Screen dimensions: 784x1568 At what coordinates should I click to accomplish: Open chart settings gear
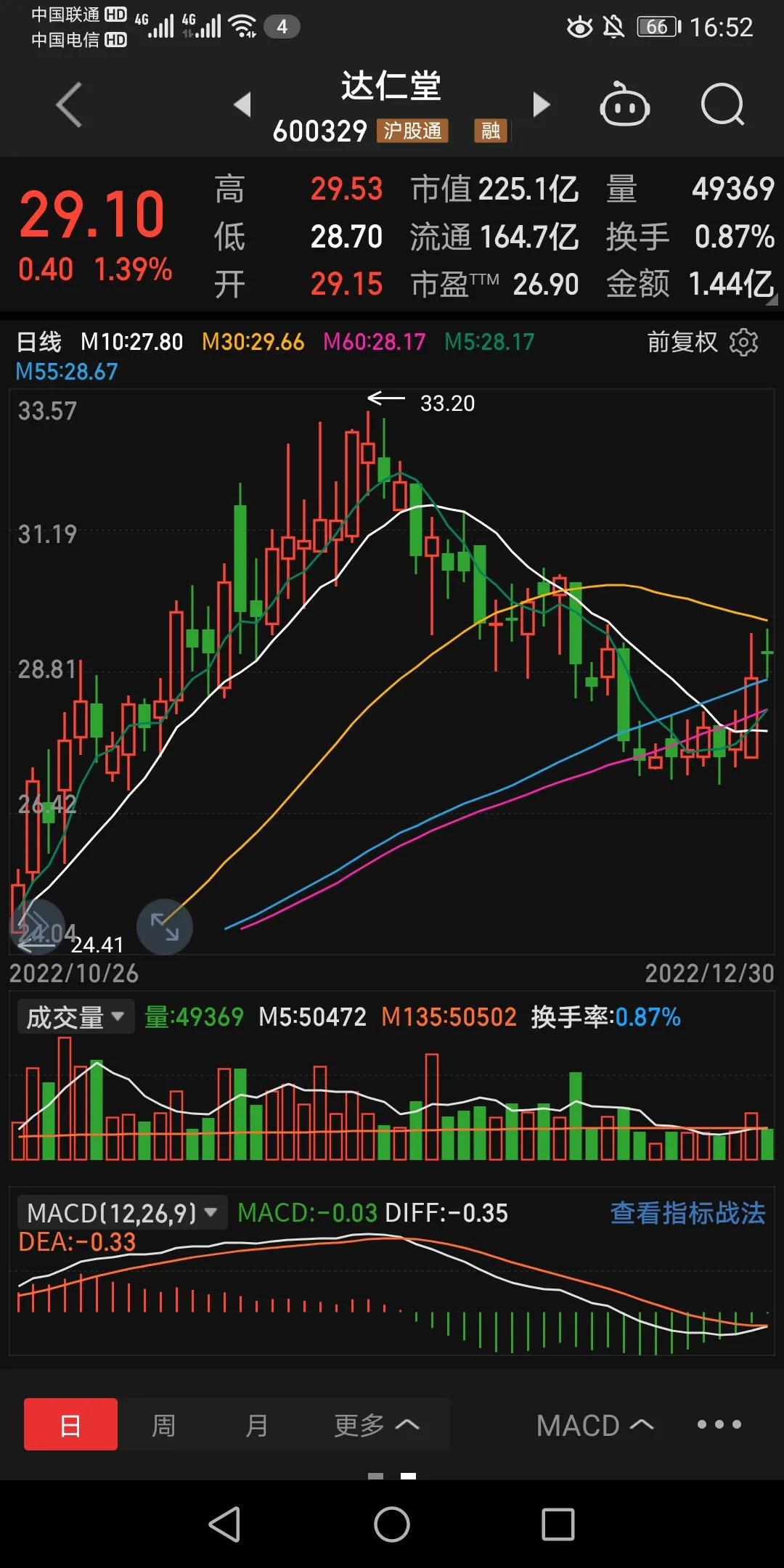[x=743, y=342]
